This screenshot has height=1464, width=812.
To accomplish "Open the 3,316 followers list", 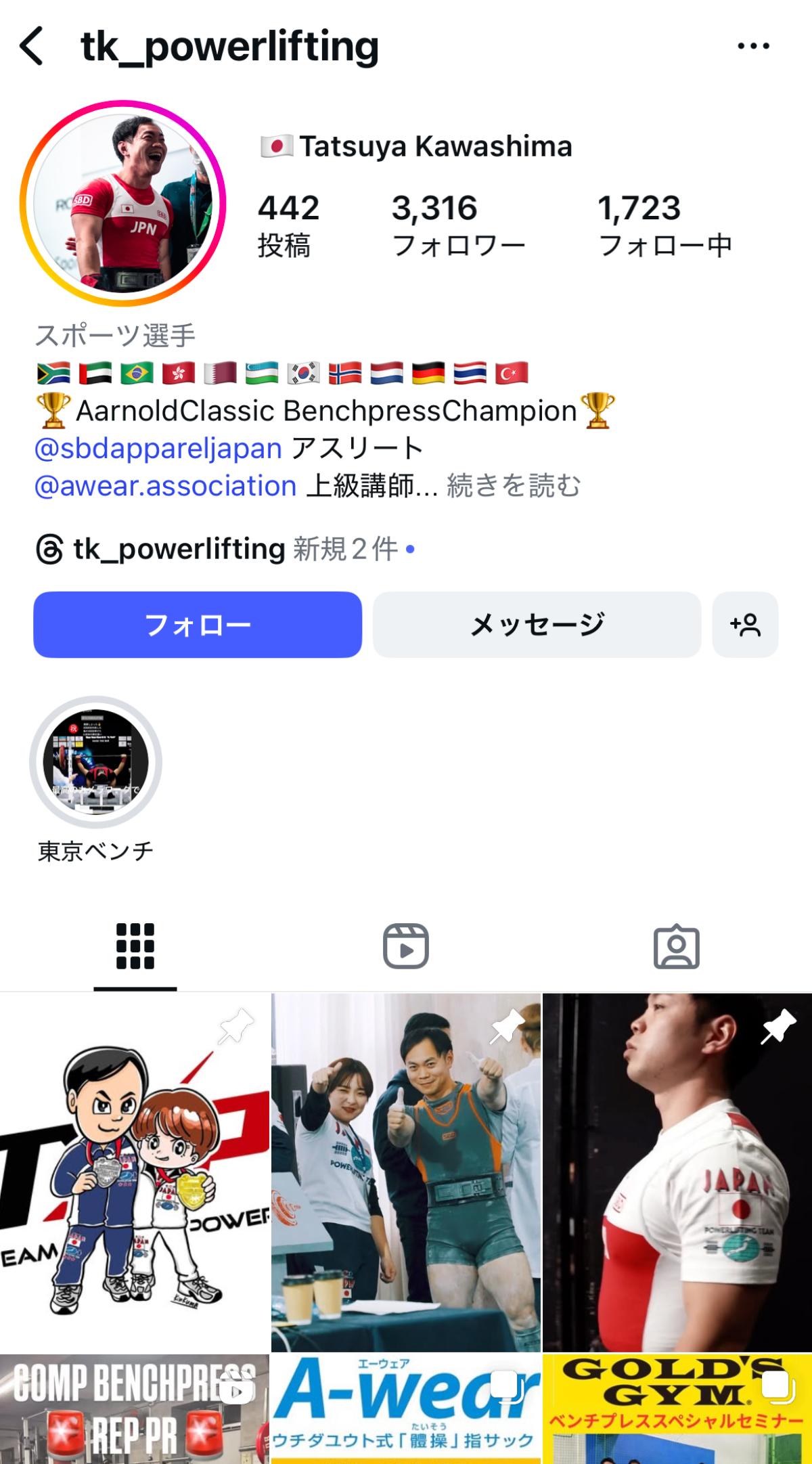I will pyautogui.click(x=458, y=225).
